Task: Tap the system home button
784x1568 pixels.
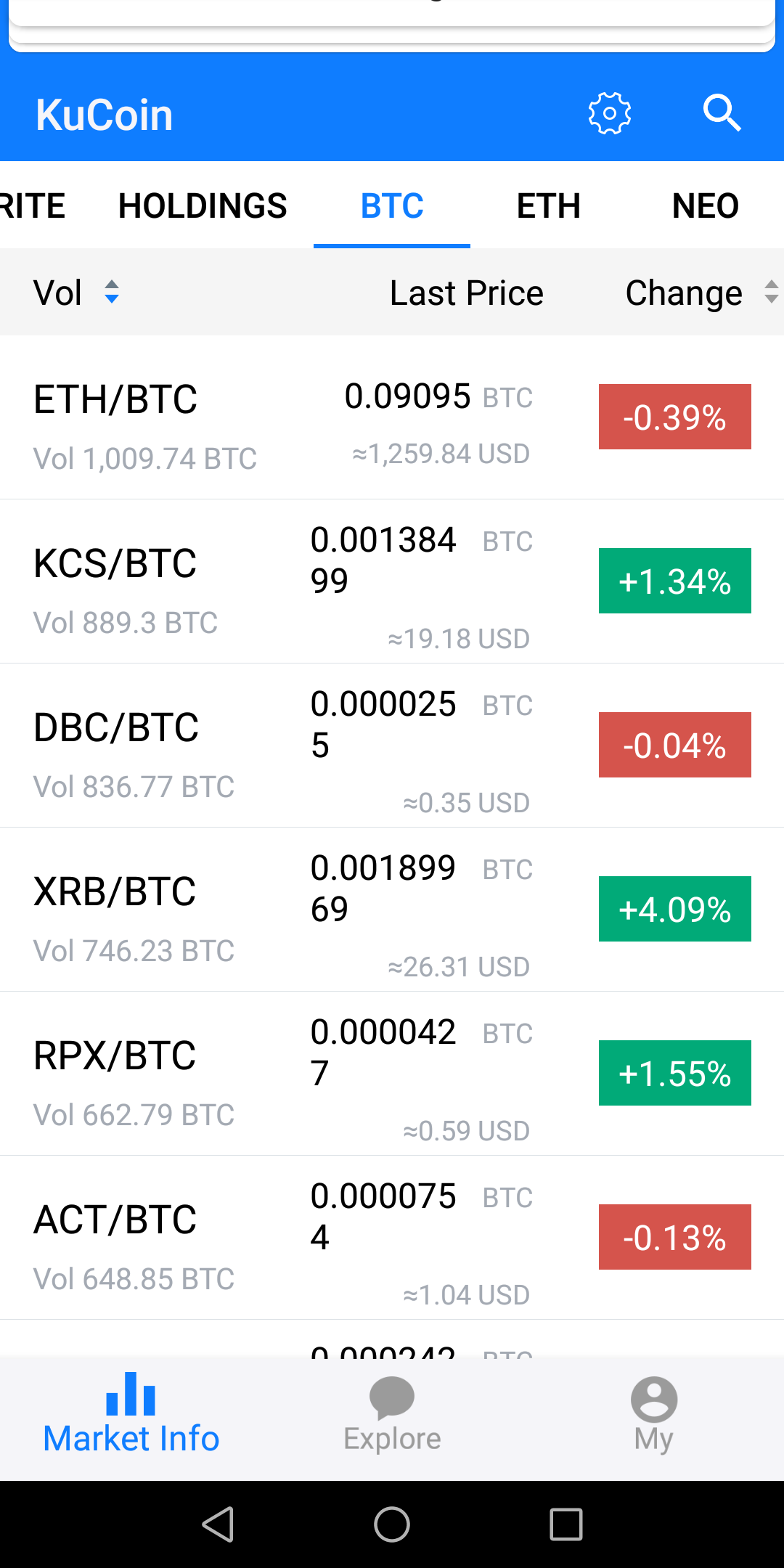Action: coord(392,1524)
